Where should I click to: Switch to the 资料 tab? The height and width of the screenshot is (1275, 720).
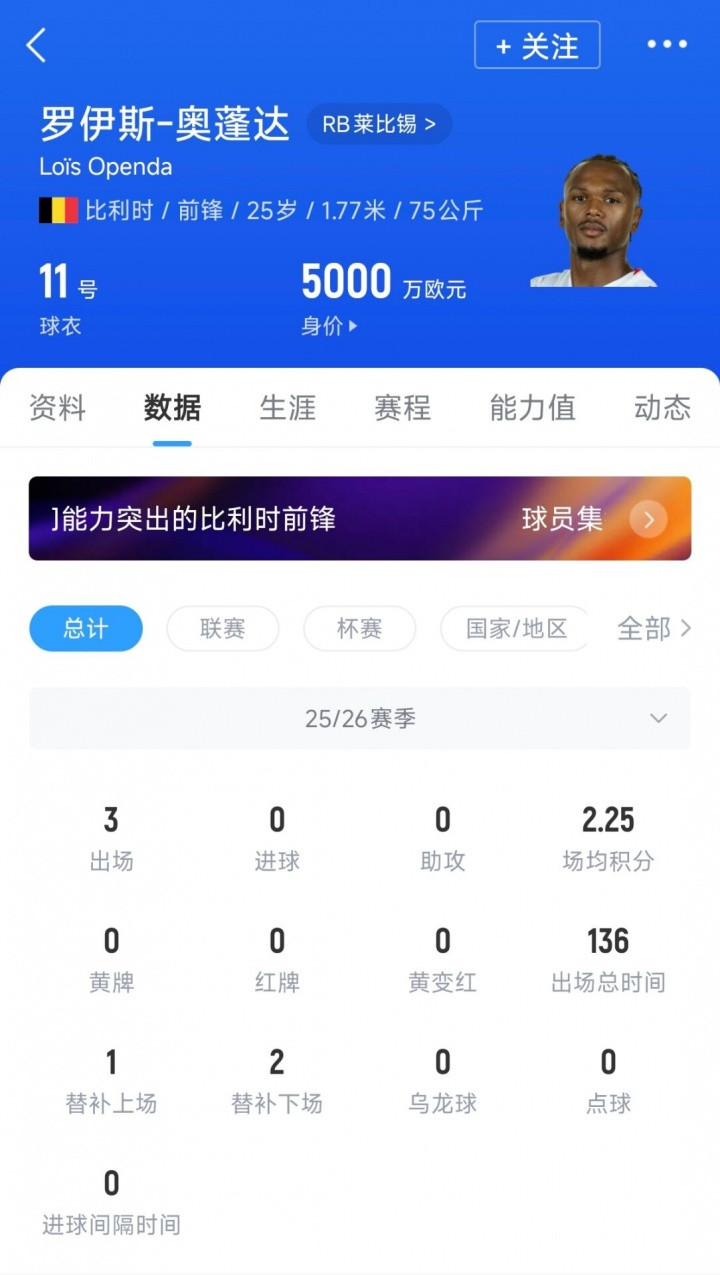pyautogui.click(x=57, y=408)
